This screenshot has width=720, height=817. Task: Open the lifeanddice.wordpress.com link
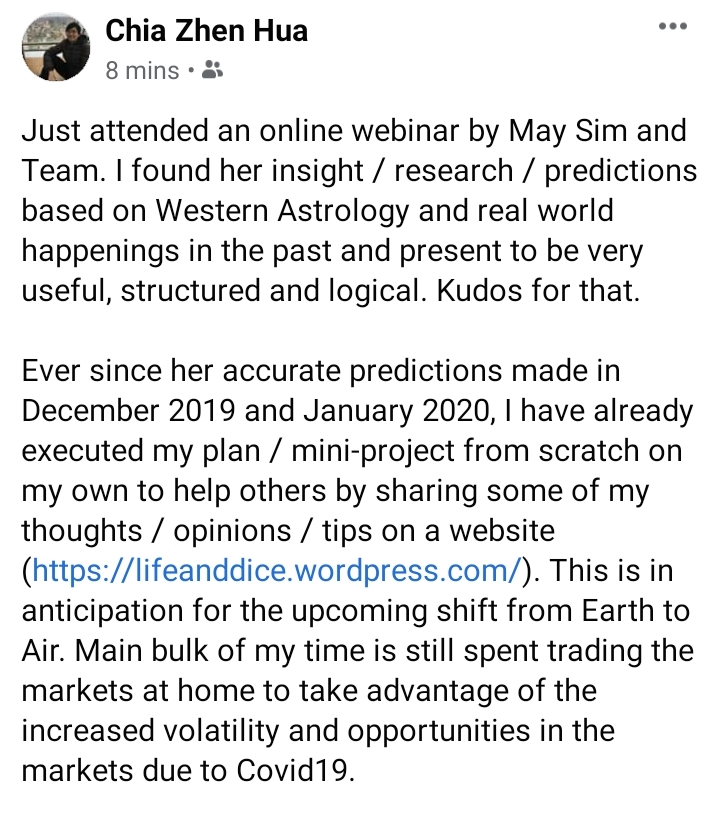click(276, 570)
